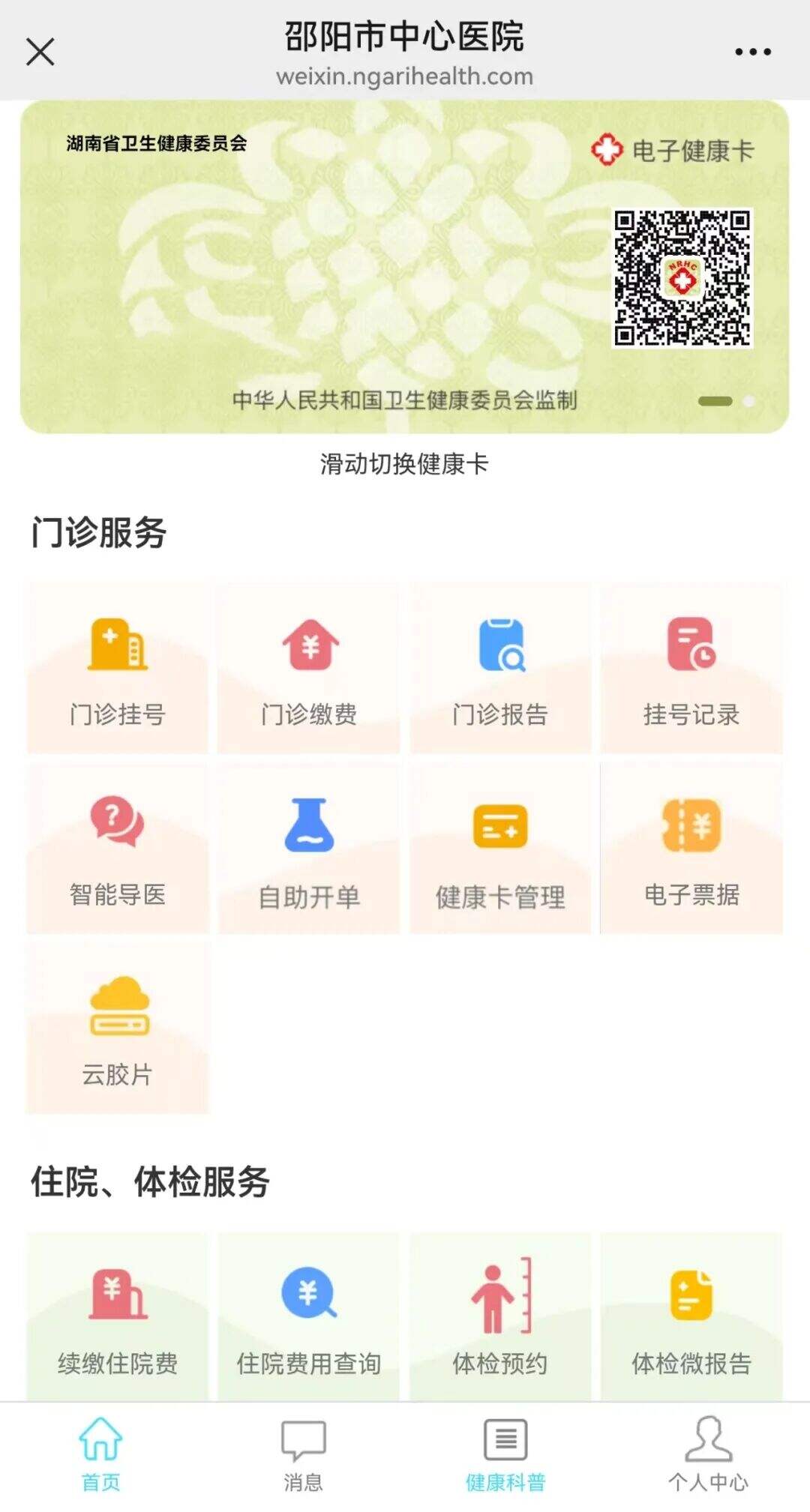The image size is (810, 1512).
Task: Open 挂号记录 registration records
Action: pyautogui.click(x=691, y=668)
